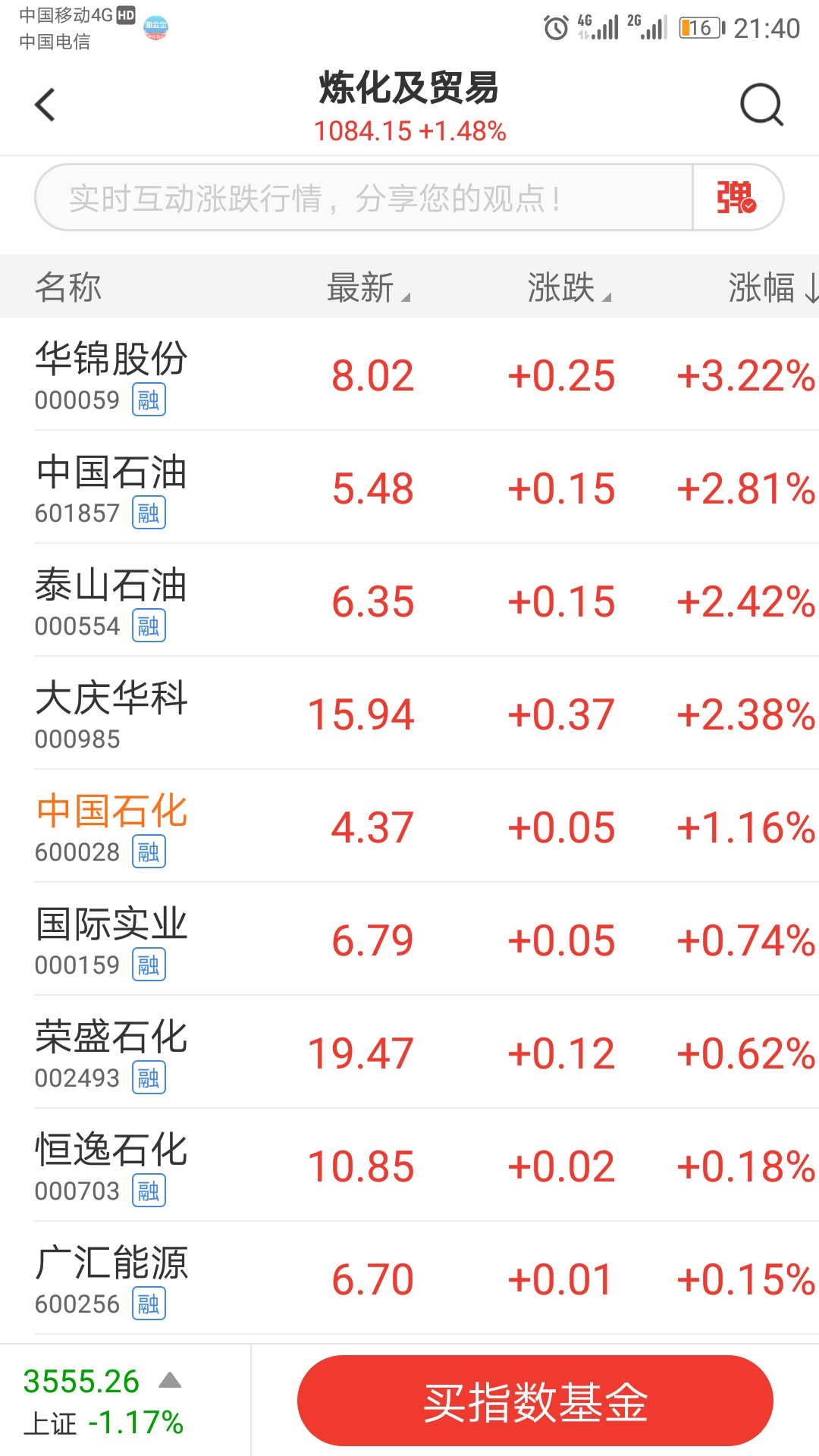Open 中国石油 601857 stock
This screenshot has height=1456, width=819.
coord(409,488)
